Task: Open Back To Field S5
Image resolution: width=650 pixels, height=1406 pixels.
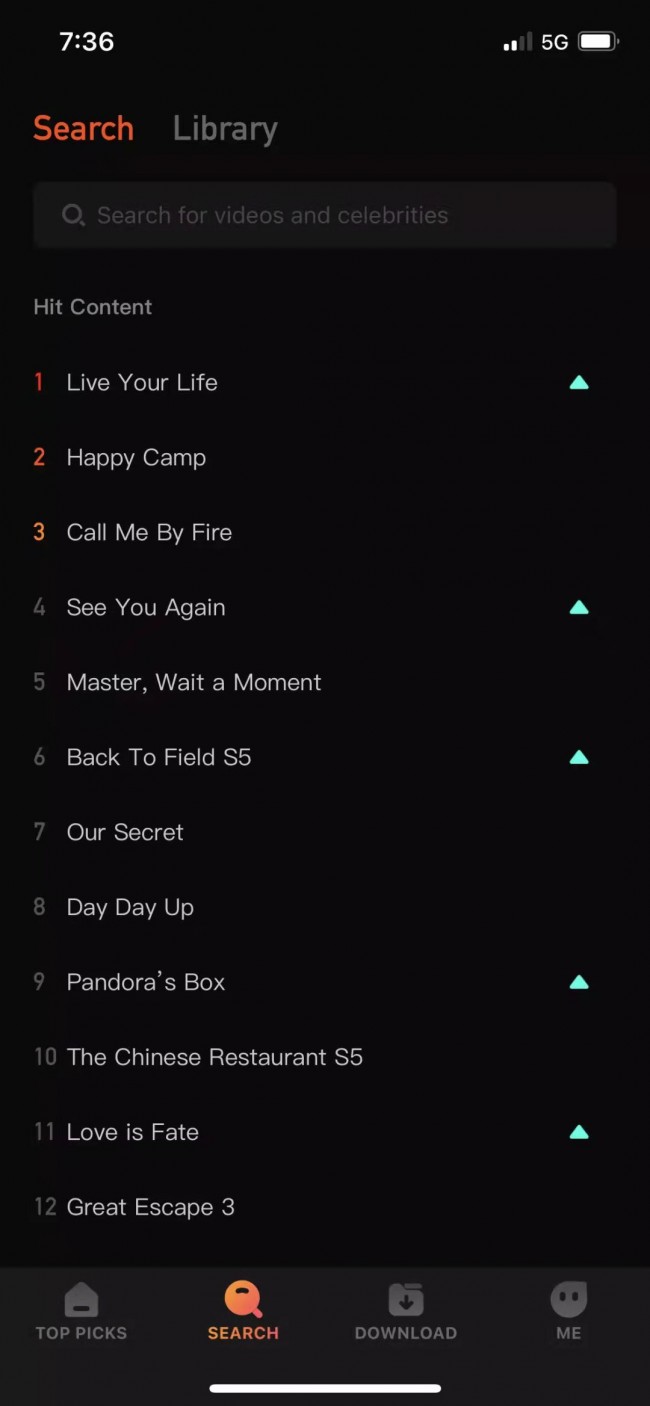Action: tap(159, 757)
